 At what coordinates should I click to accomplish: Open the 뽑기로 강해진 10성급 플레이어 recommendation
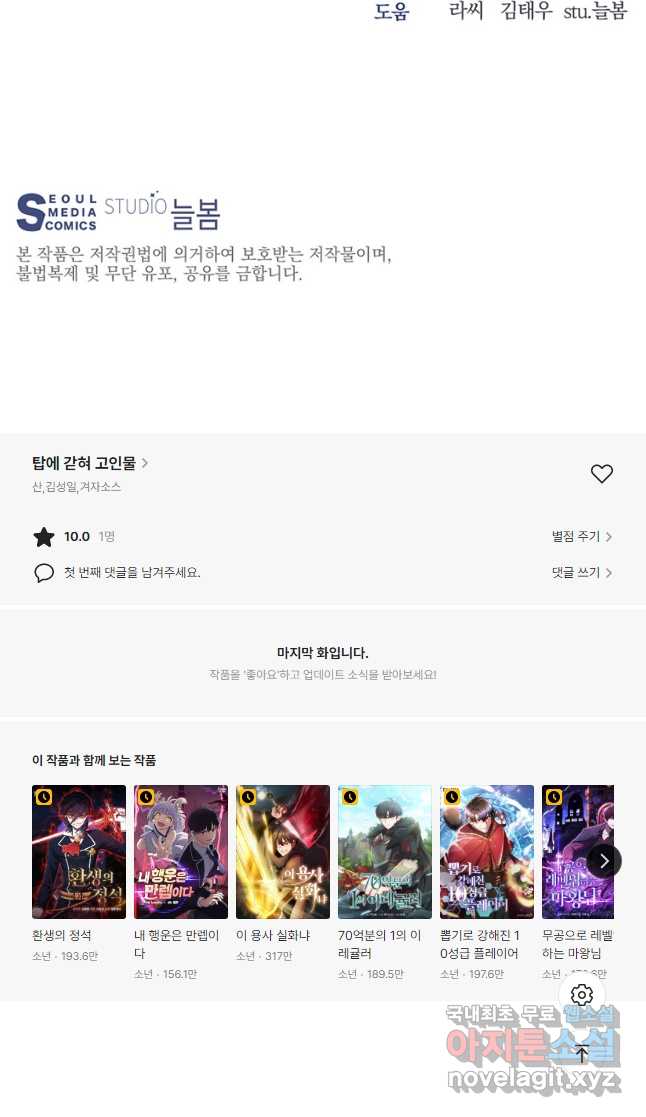pyautogui.click(x=487, y=852)
